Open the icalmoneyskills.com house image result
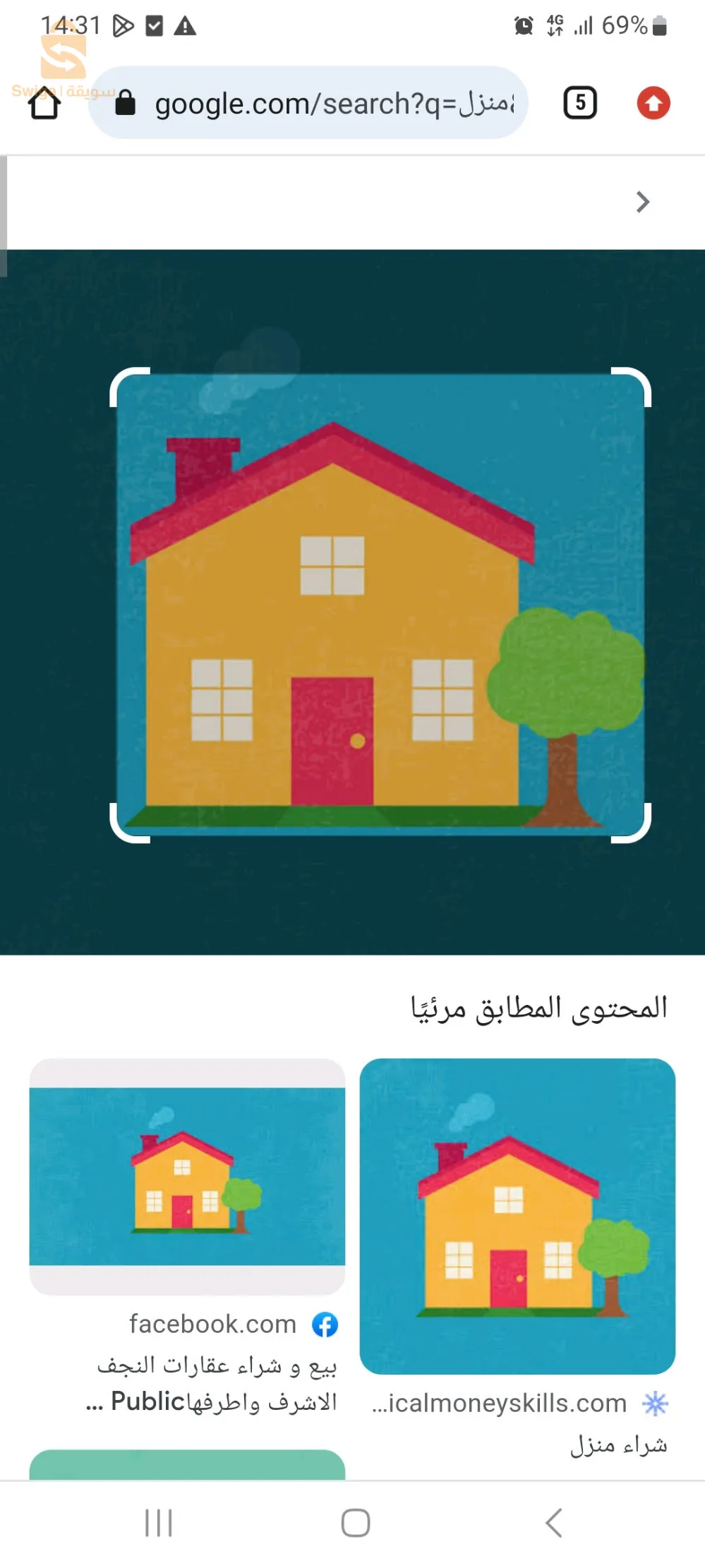 click(x=517, y=1215)
